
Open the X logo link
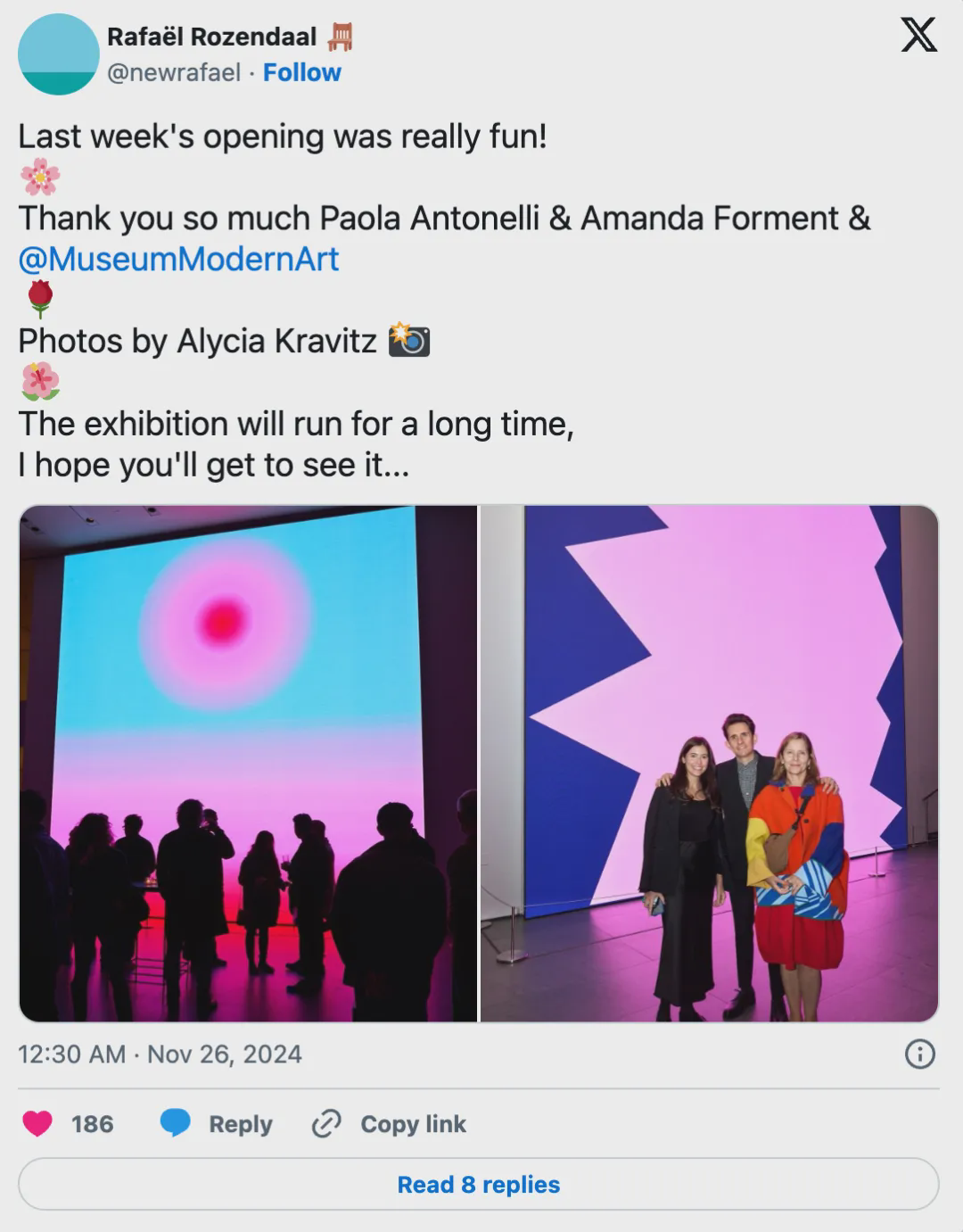coord(918,36)
